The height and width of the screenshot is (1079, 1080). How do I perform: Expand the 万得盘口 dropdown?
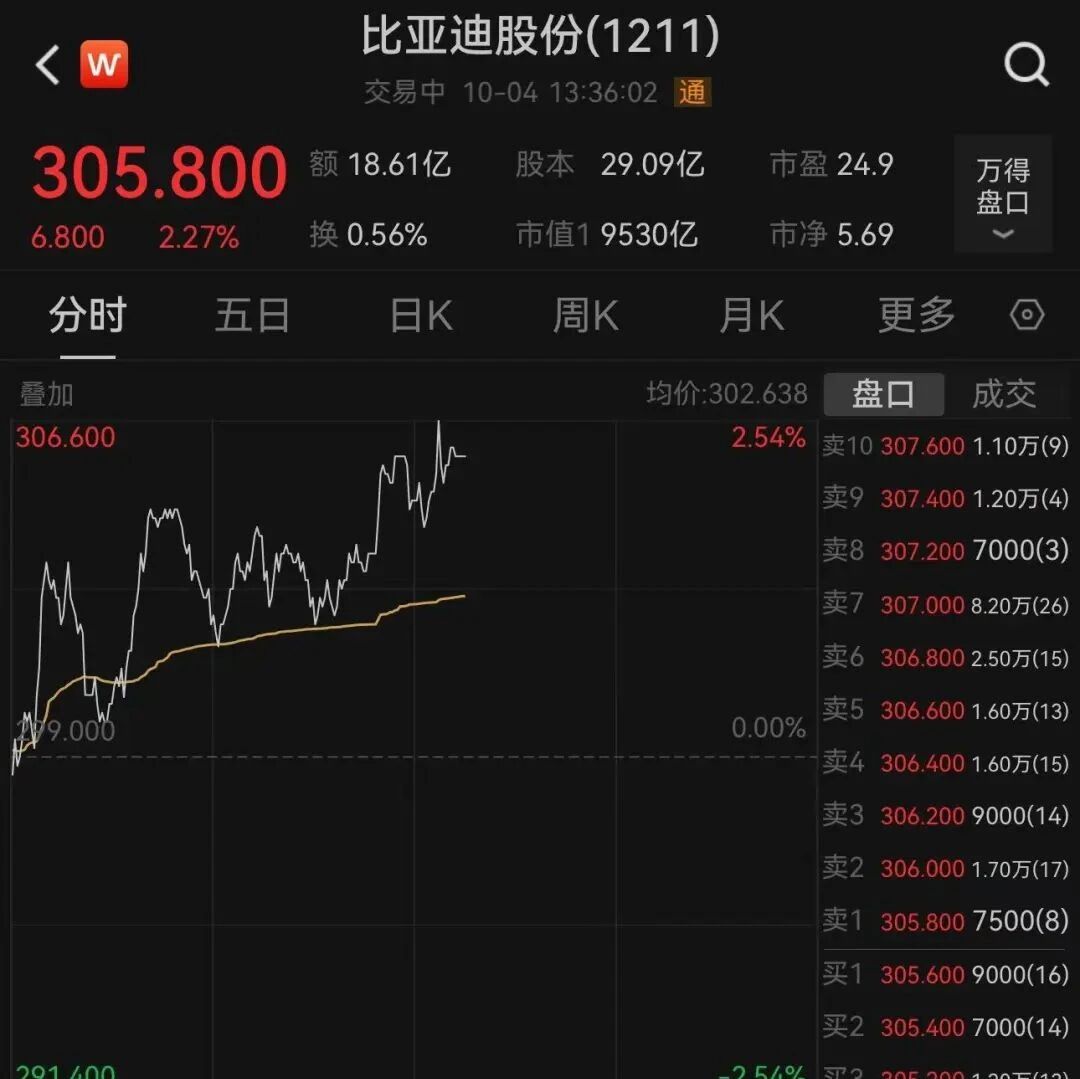pos(1003,194)
